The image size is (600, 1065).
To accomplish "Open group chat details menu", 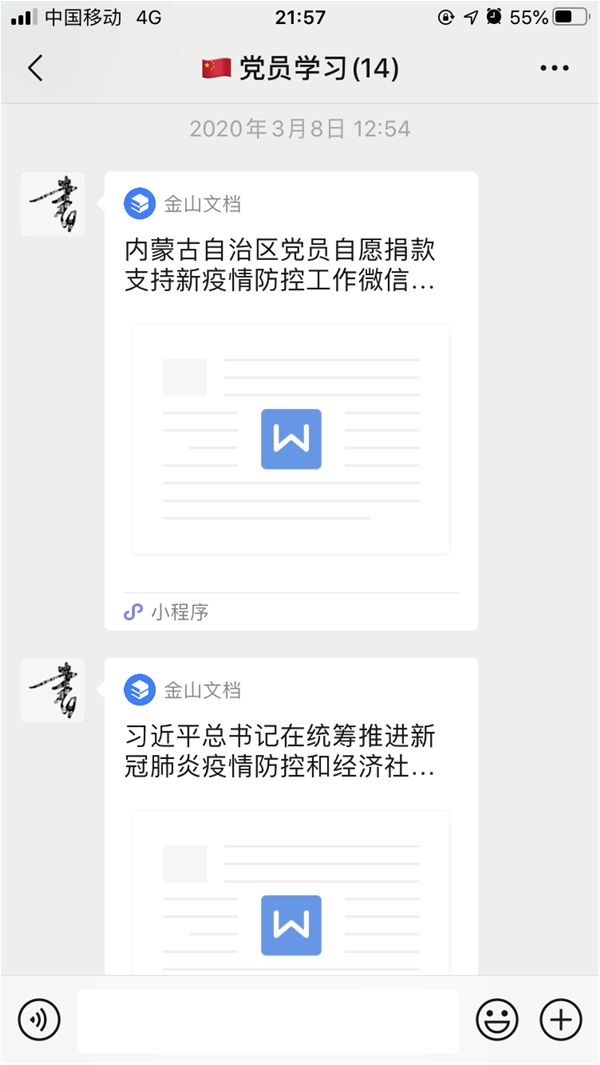I will [553, 68].
